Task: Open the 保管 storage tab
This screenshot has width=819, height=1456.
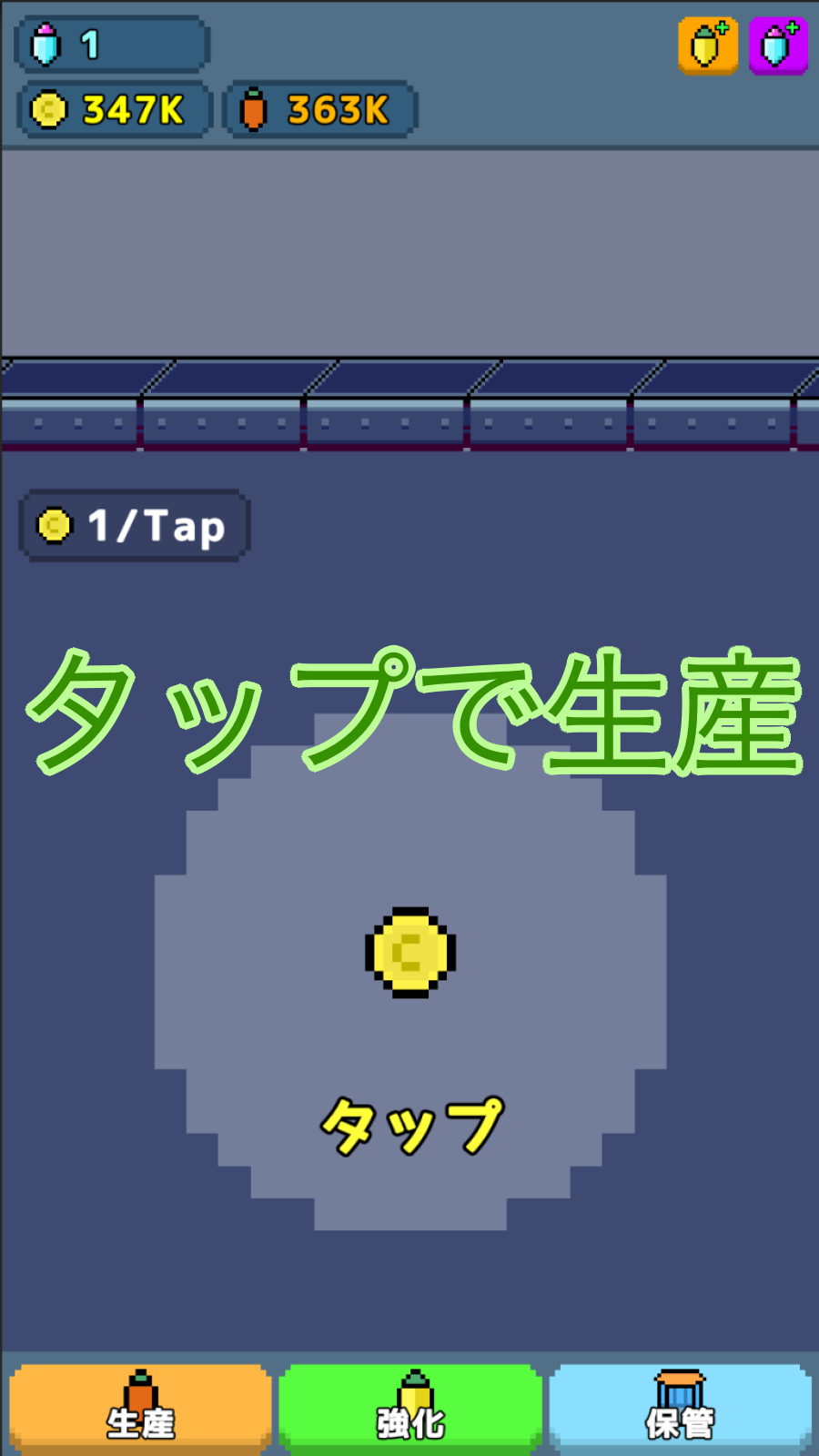Action: [680, 1405]
